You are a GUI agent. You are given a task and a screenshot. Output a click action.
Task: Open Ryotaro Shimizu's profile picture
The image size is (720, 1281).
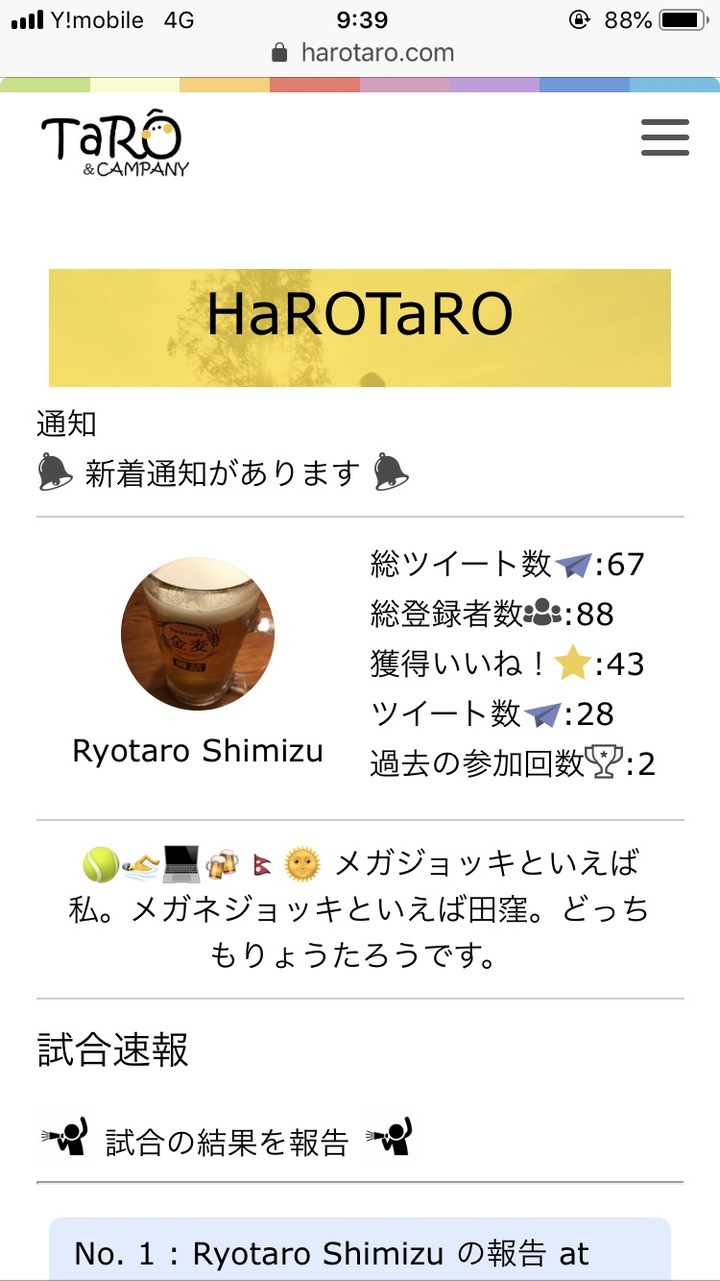197,634
